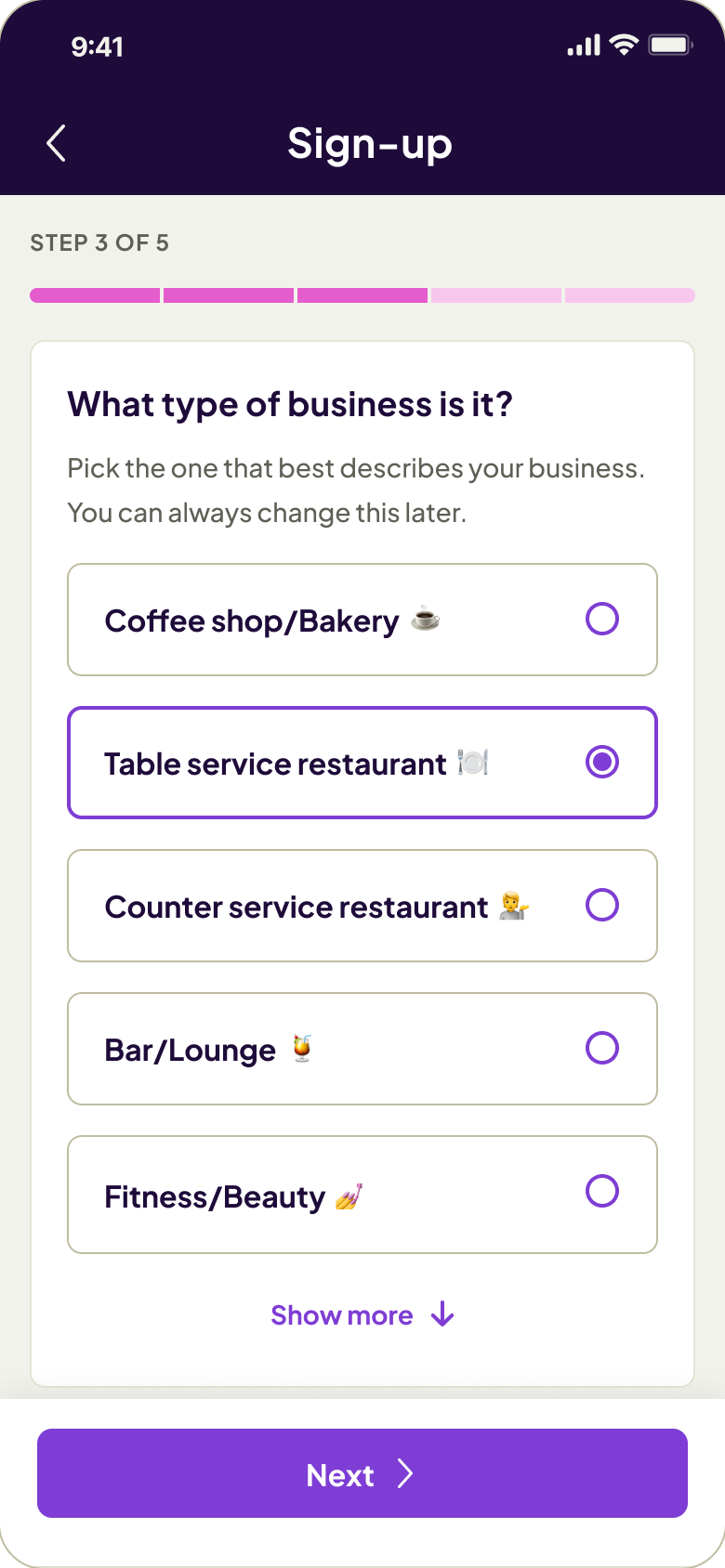The image size is (725, 1568).
Task: Click the battery icon in the status bar
Action: coord(667,44)
